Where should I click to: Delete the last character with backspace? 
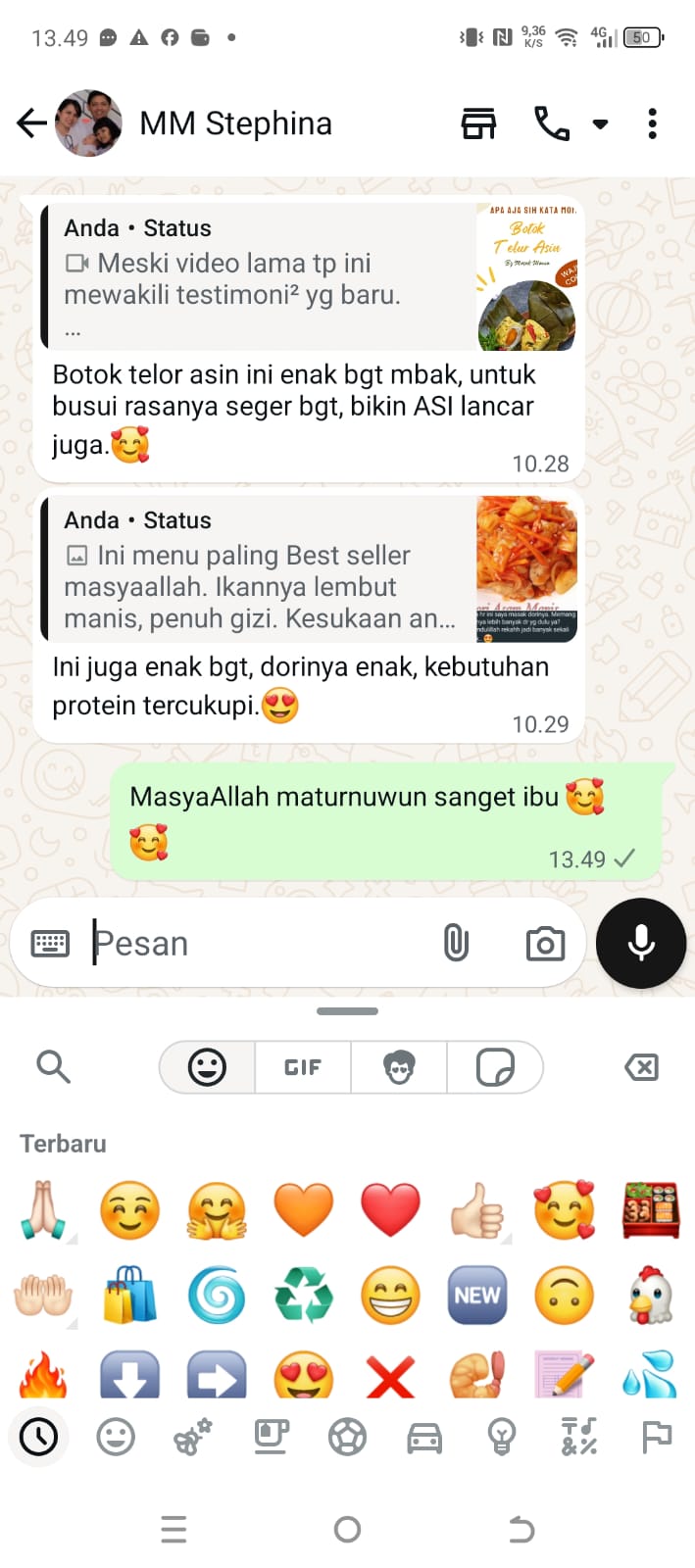pos(642,1067)
